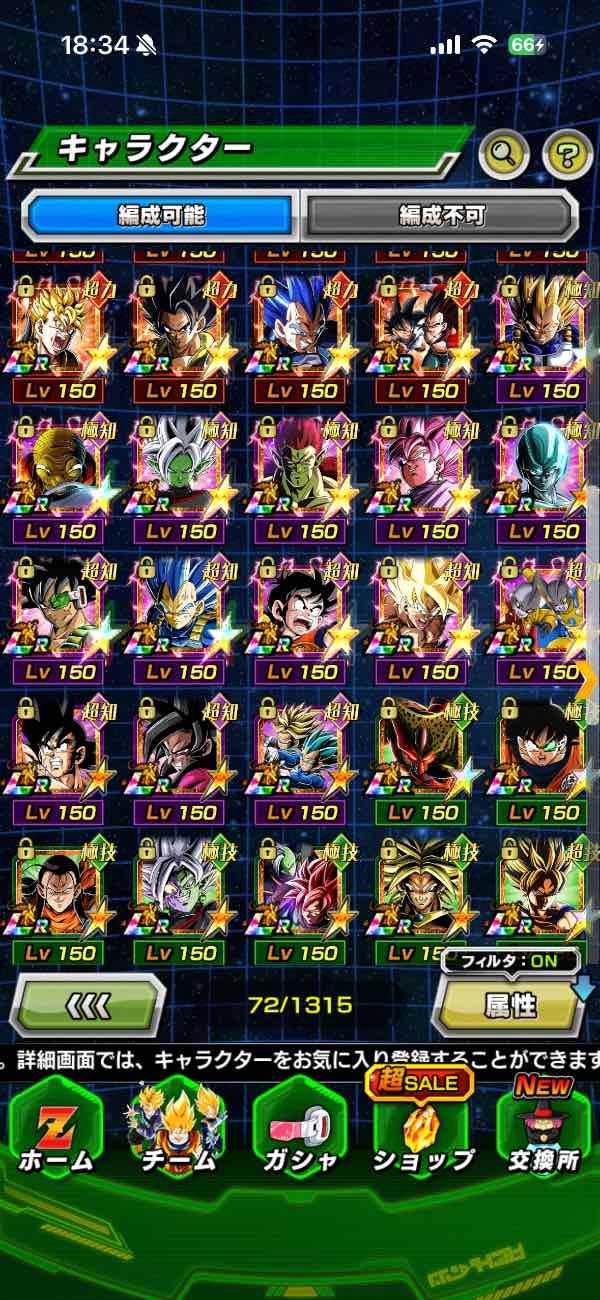Open the ガシャ summon page

click(x=299, y=1128)
